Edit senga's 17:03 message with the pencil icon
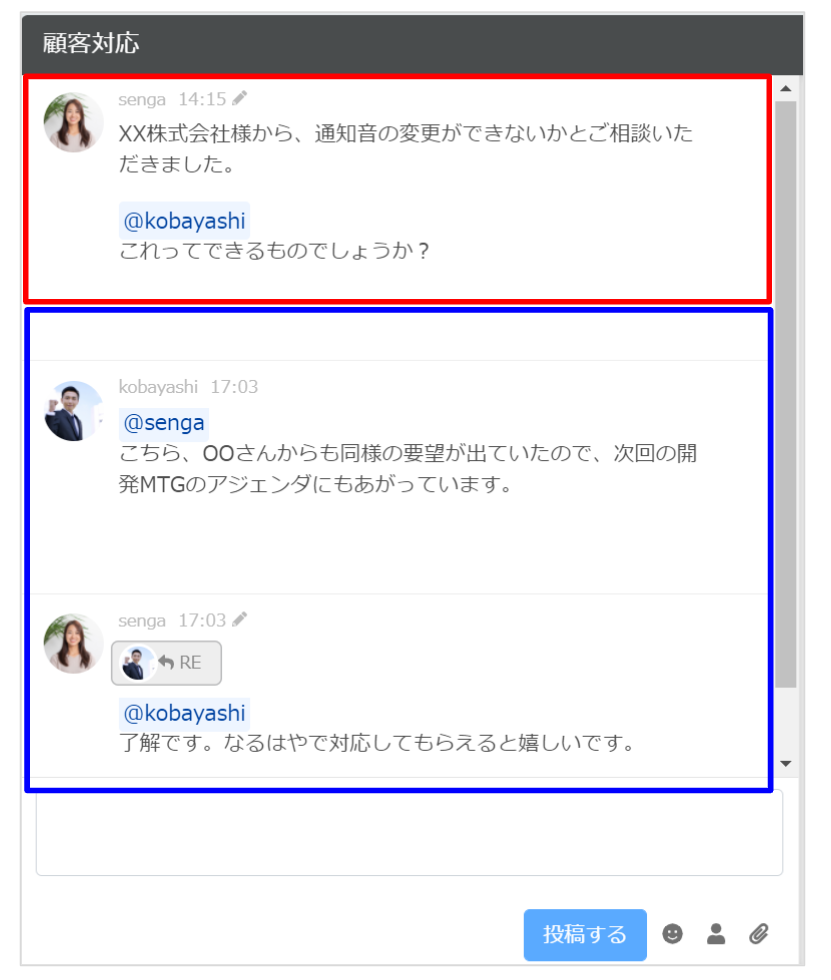This screenshot has height=980, width=831. [x=240, y=620]
